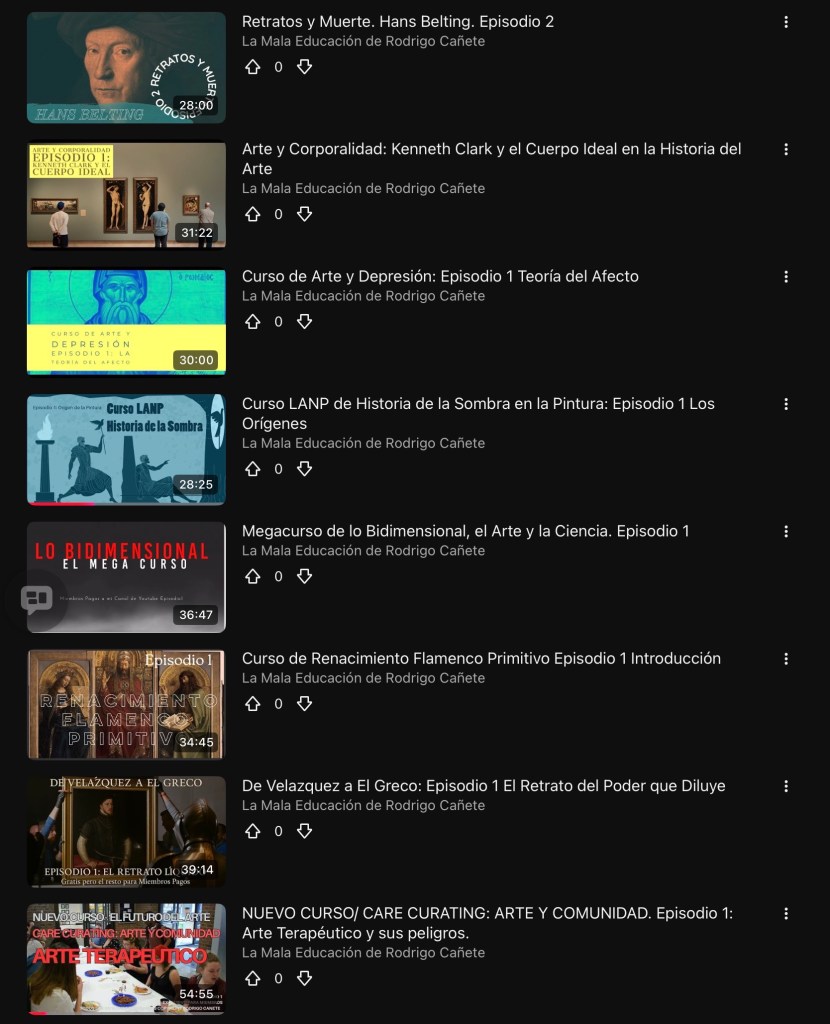This screenshot has height=1024, width=830.
Task: Play Arte y Corporalidad Kenneth Clark video
Action: (126, 195)
